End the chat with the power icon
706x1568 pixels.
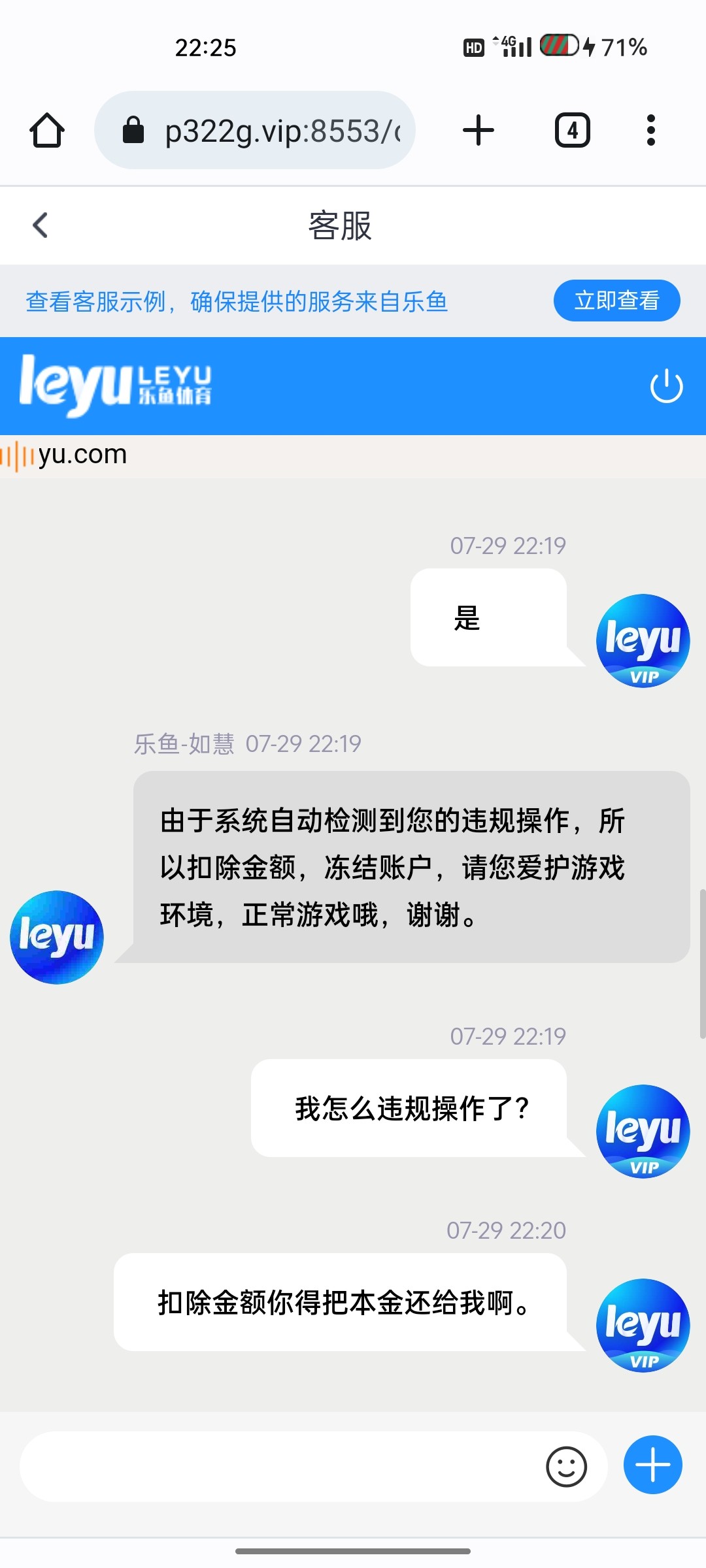(x=666, y=386)
